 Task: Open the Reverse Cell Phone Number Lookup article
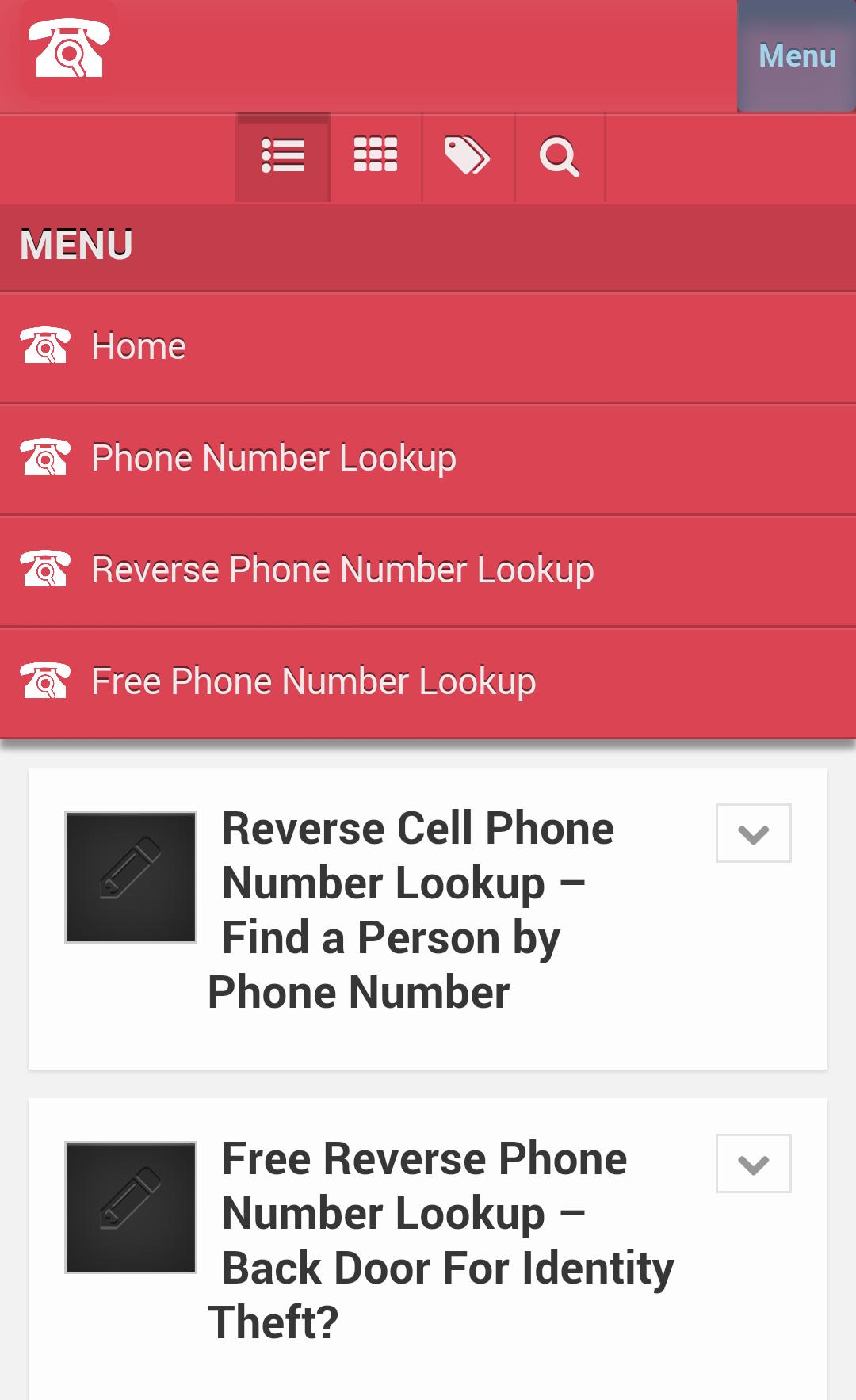[411, 910]
